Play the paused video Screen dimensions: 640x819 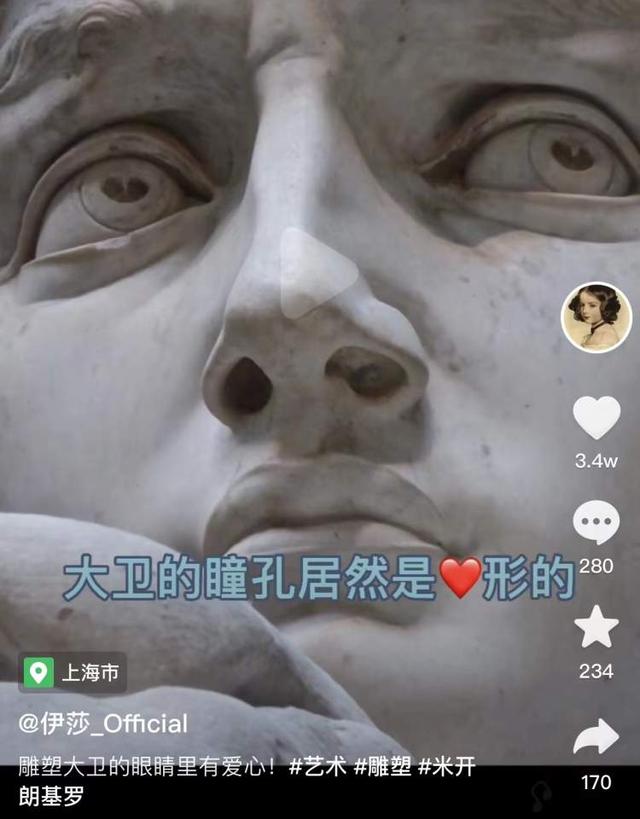coord(316,272)
